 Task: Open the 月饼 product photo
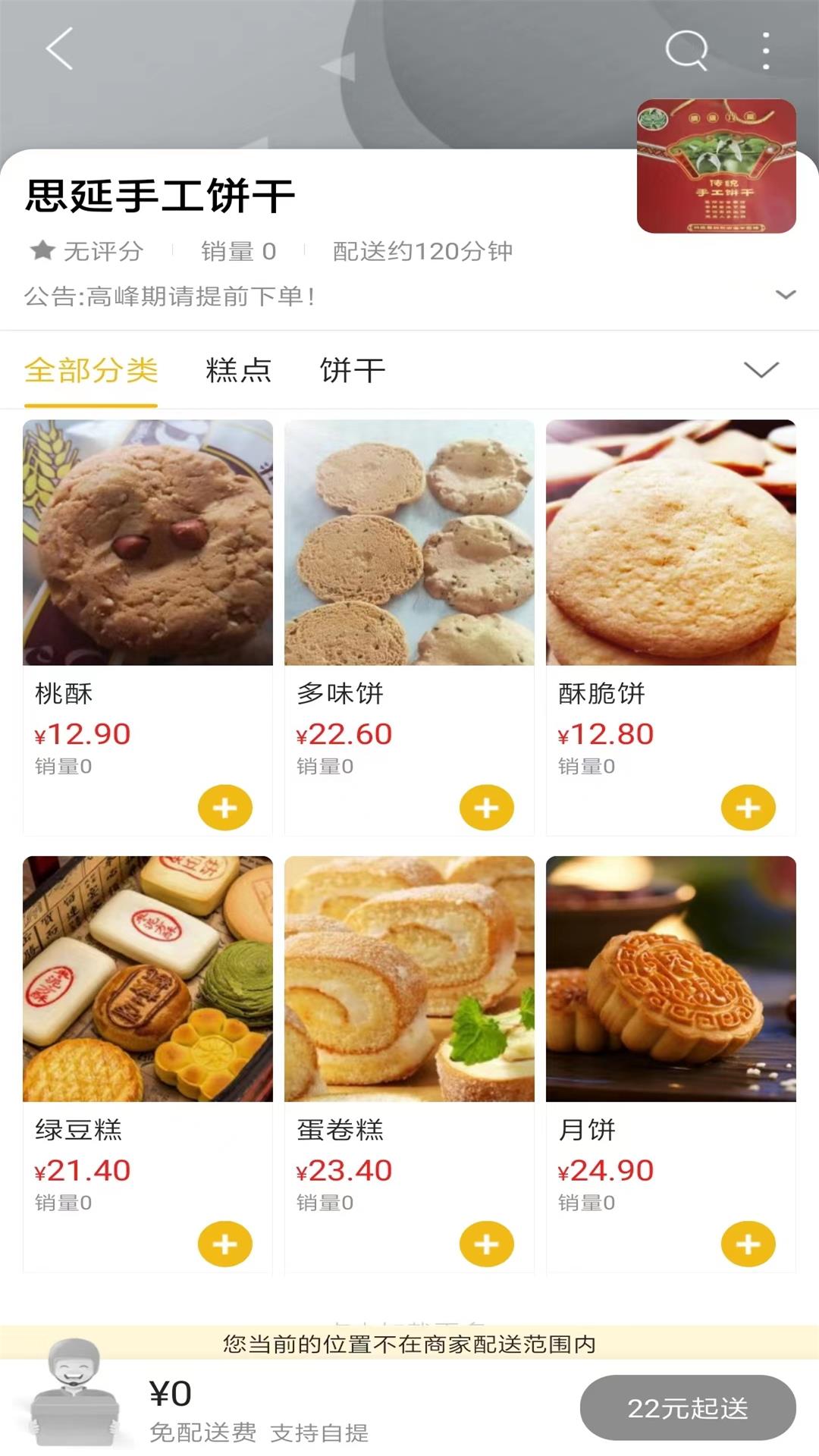click(671, 979)
